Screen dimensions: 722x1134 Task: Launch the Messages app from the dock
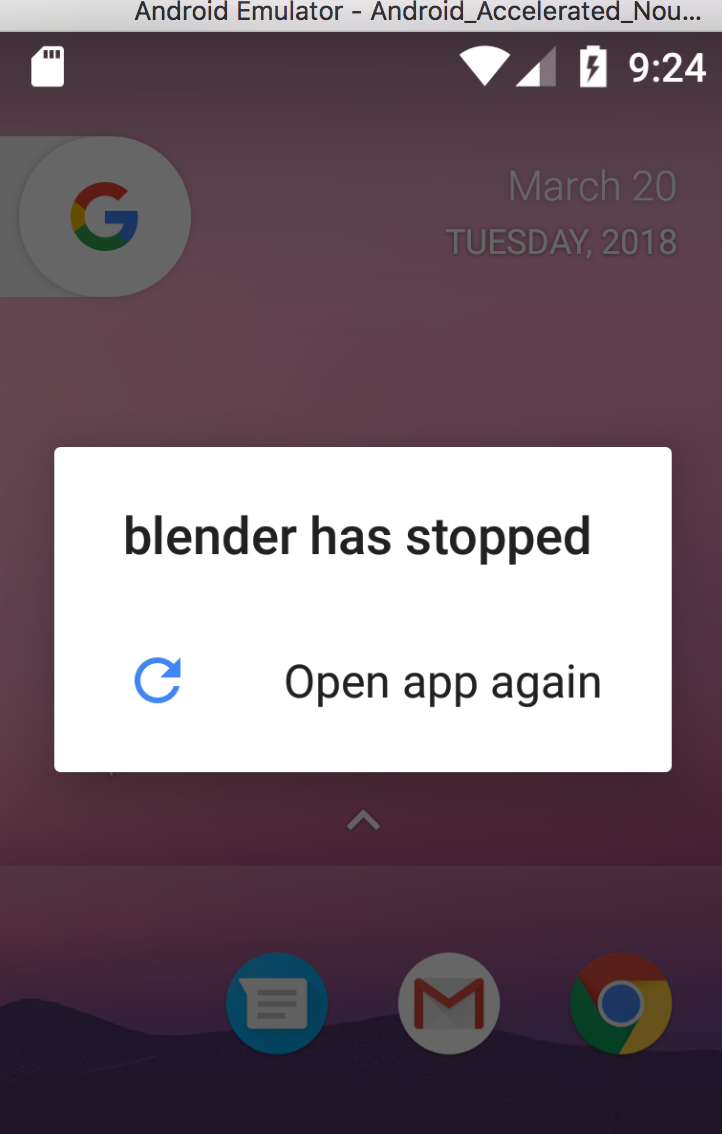point(276,1003)
